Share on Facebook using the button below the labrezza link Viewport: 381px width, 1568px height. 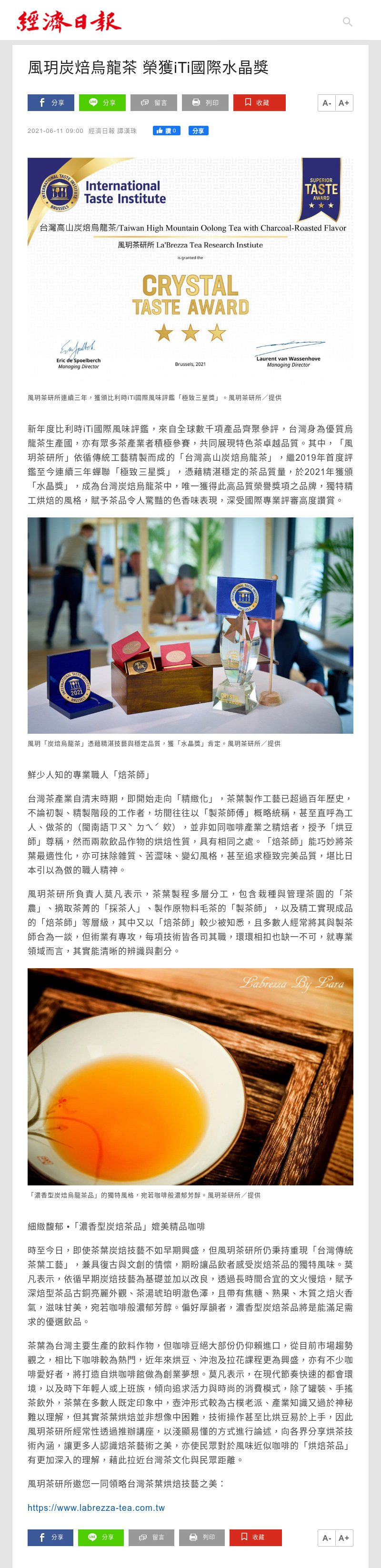tap(50, 1537)
